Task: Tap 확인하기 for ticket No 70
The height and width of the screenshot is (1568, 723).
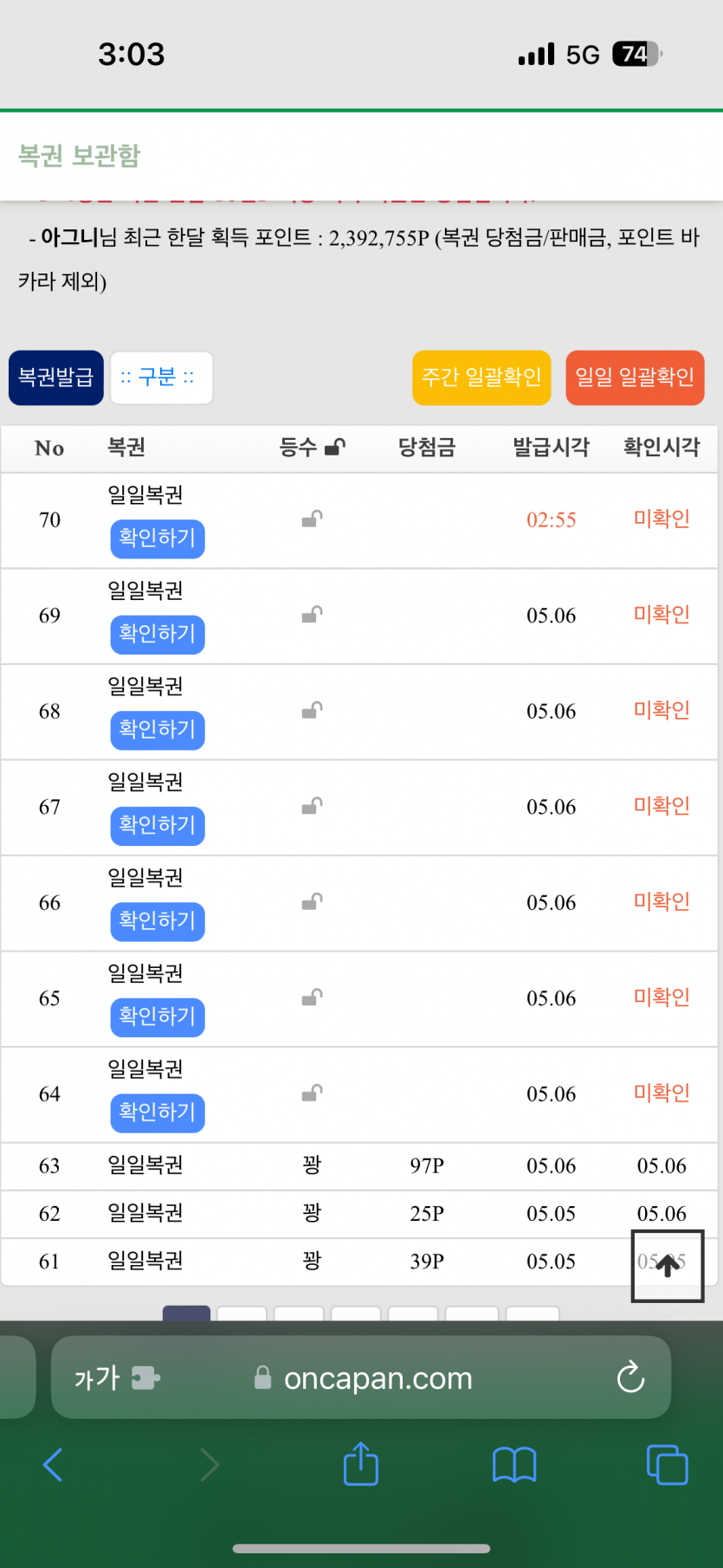Action: tap(158, 539)
